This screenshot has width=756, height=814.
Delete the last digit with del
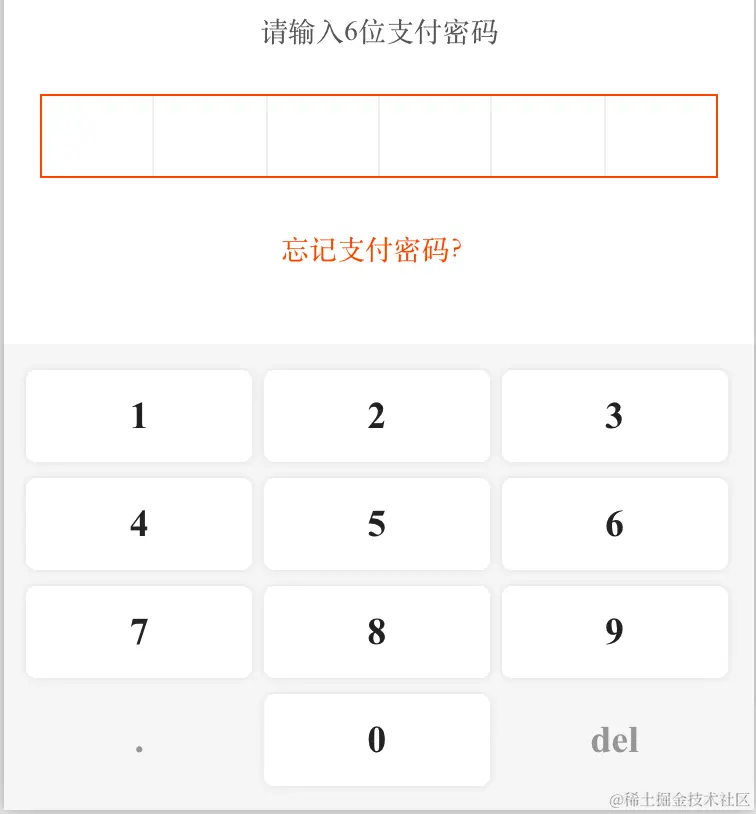click(614, 740)
